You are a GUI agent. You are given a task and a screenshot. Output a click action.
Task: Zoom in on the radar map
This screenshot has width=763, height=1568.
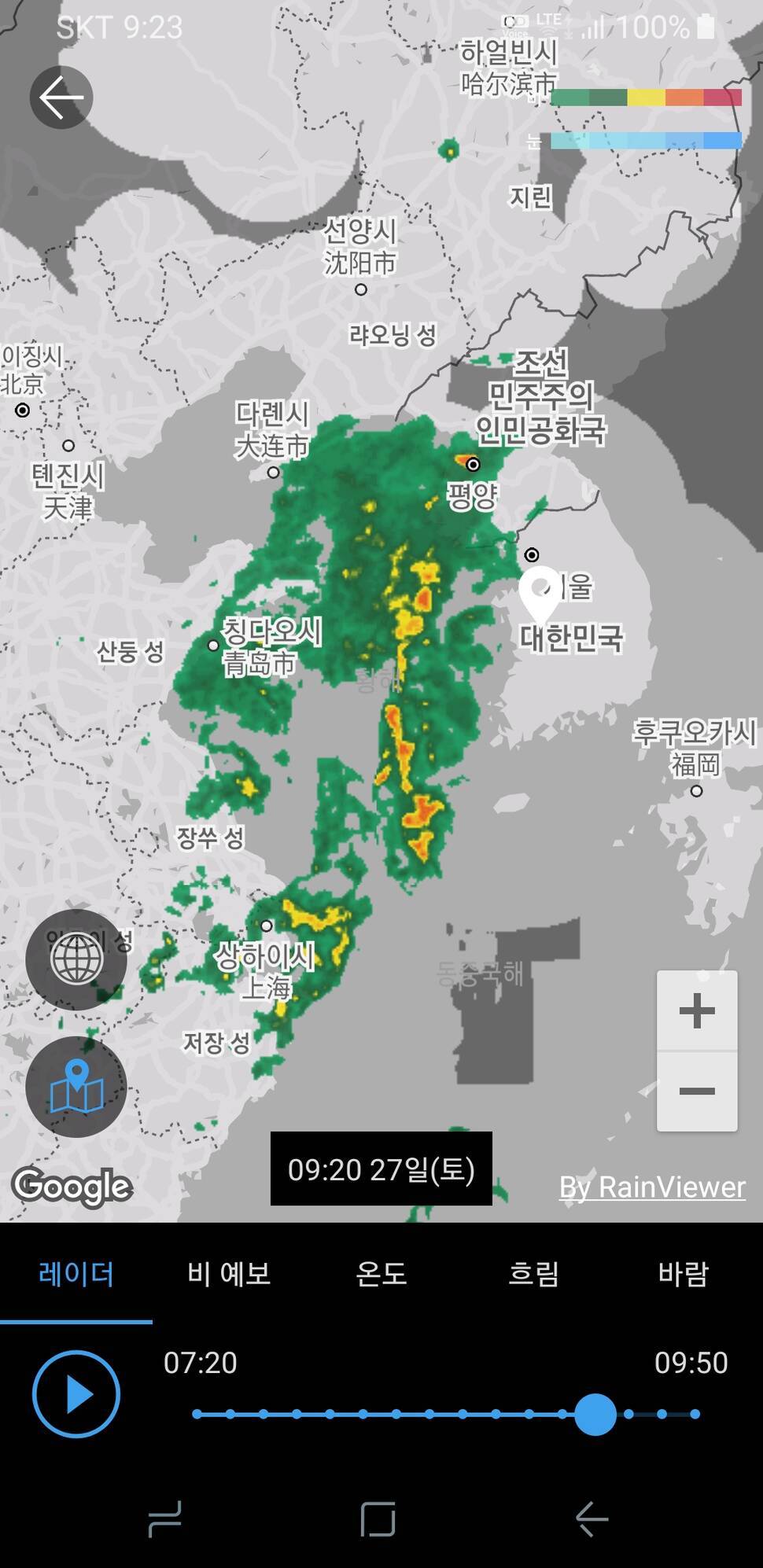pyautogui.click(x=697, y=1011)
